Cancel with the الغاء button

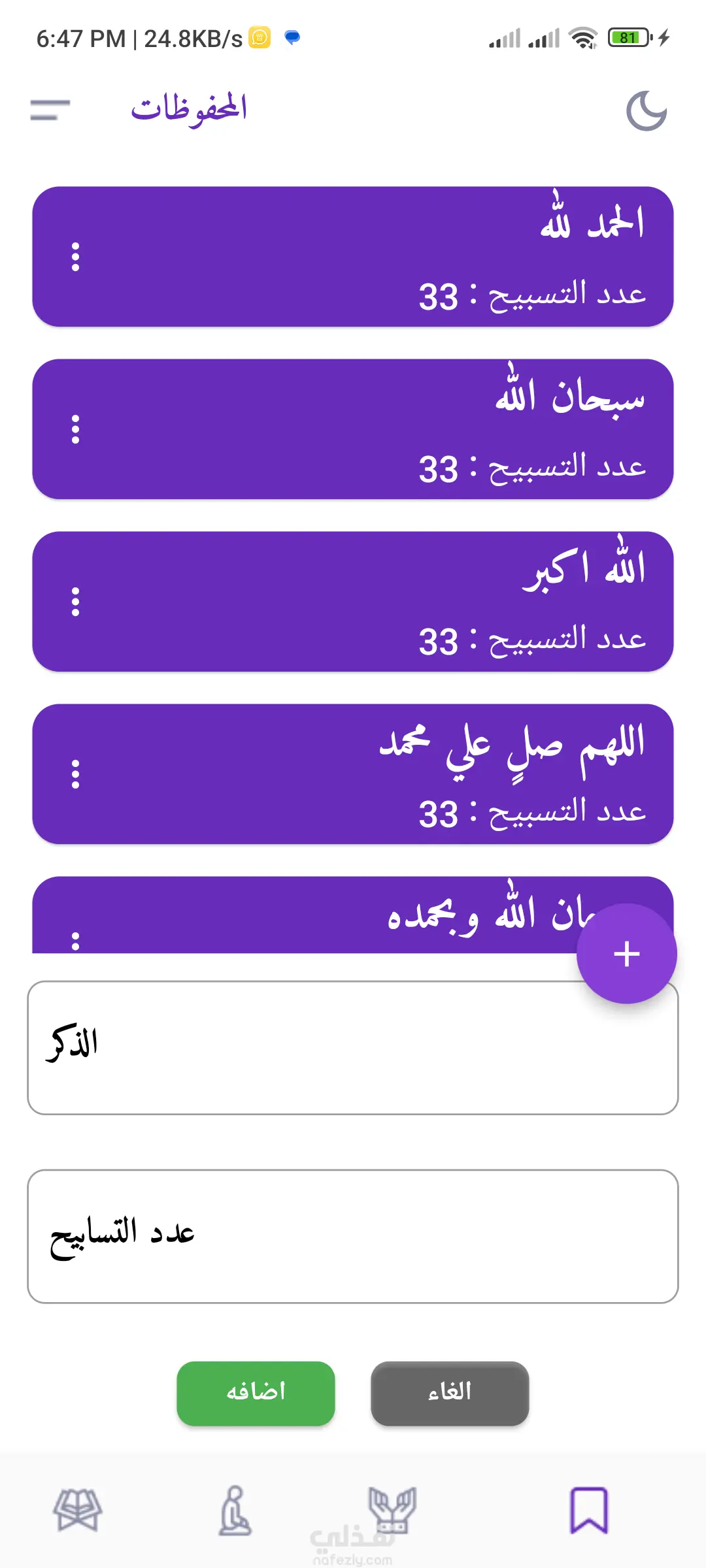coord(450,1393)
